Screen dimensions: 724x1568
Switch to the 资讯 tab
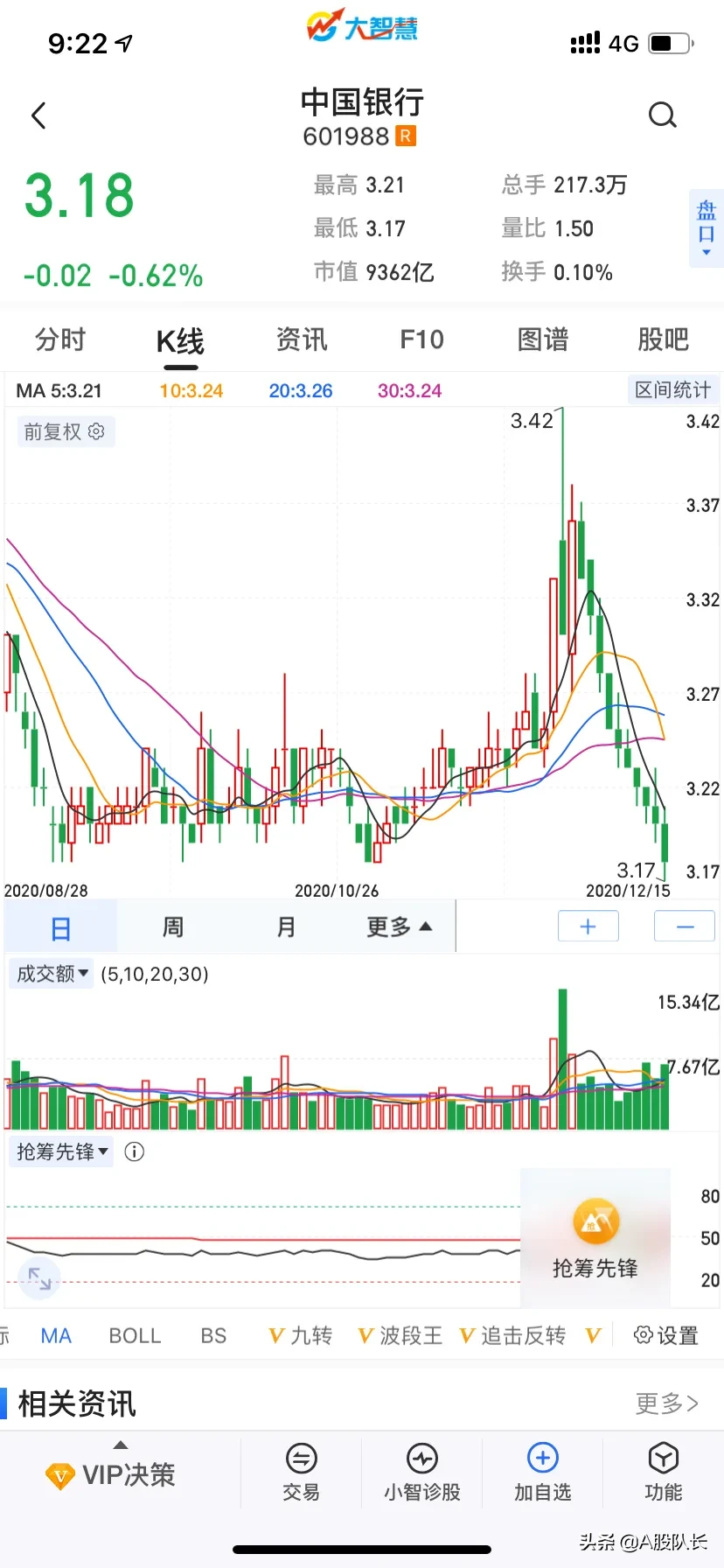coord(302,339)
